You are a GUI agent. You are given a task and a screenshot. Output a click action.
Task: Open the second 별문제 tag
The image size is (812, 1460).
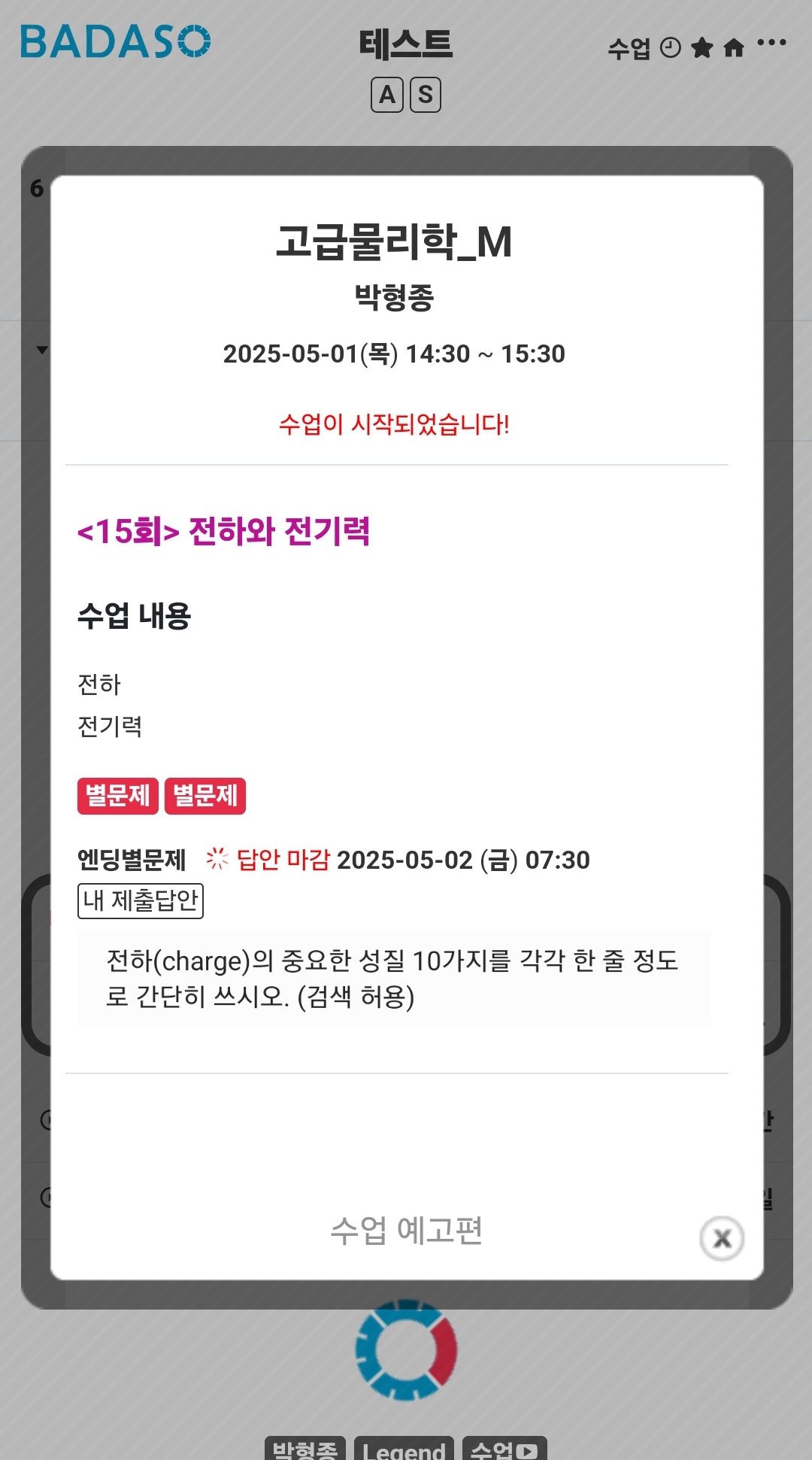point(205,796)
